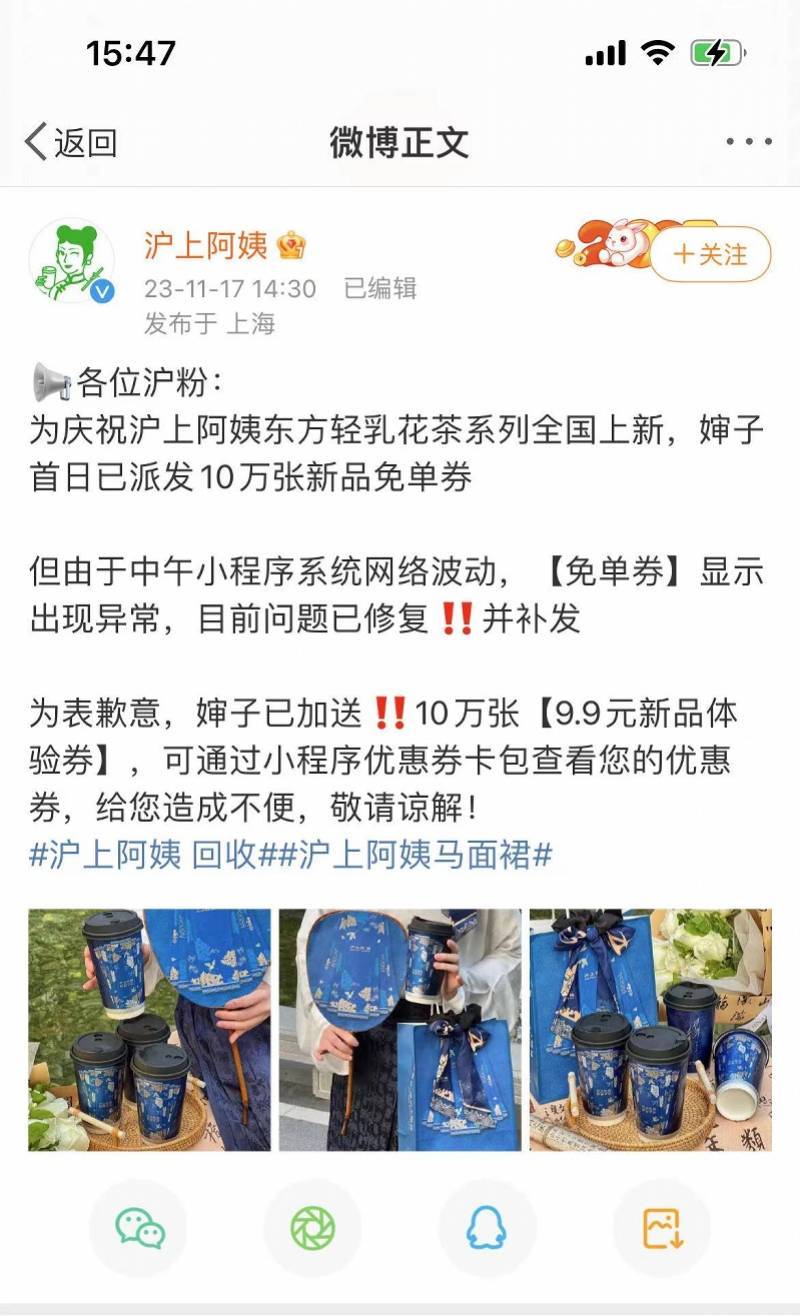Share to WeChat Moments
Viewport: 800px width, 1316px height.
pos(312,1228)
